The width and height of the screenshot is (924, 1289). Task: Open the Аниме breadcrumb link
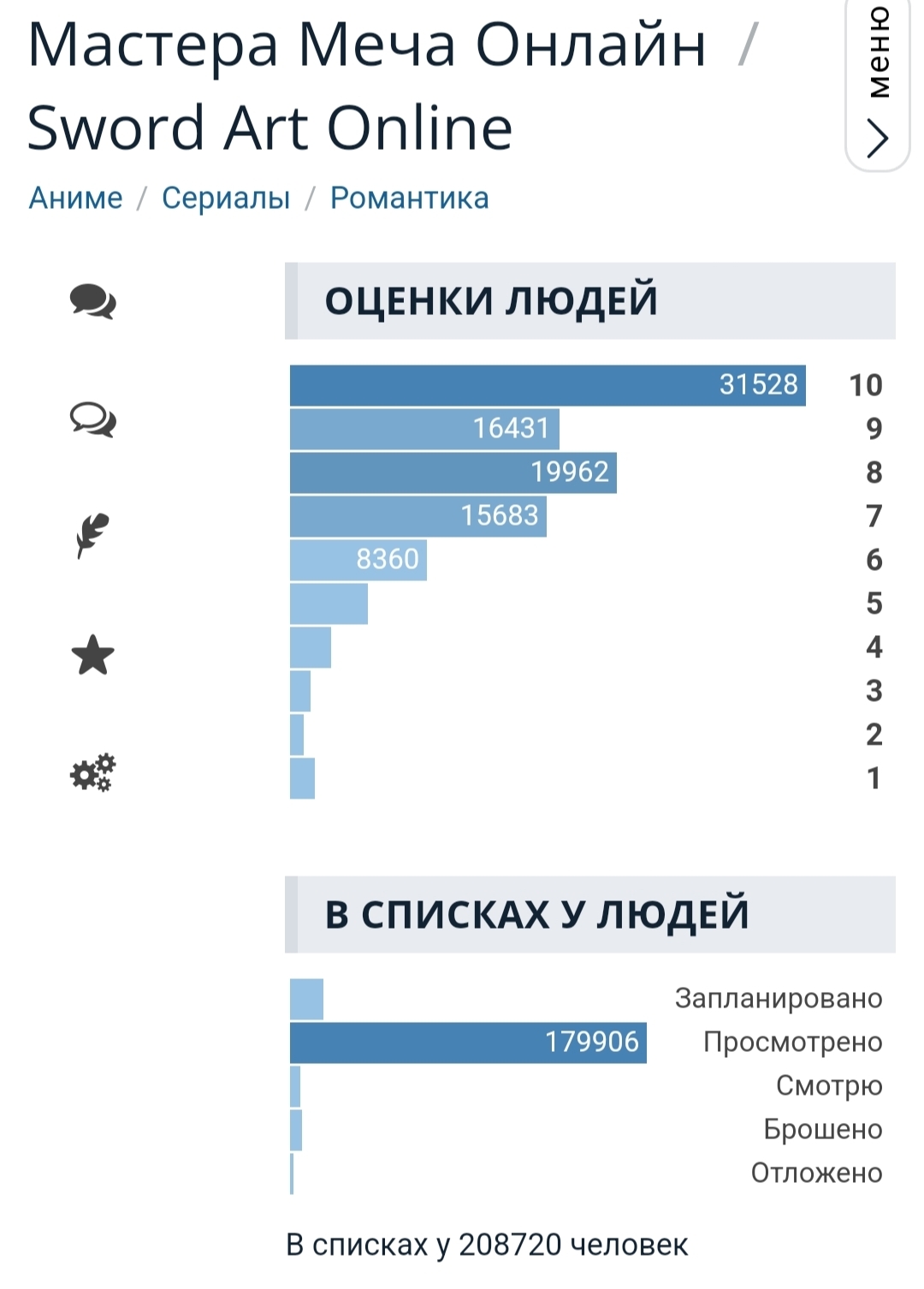76,199
